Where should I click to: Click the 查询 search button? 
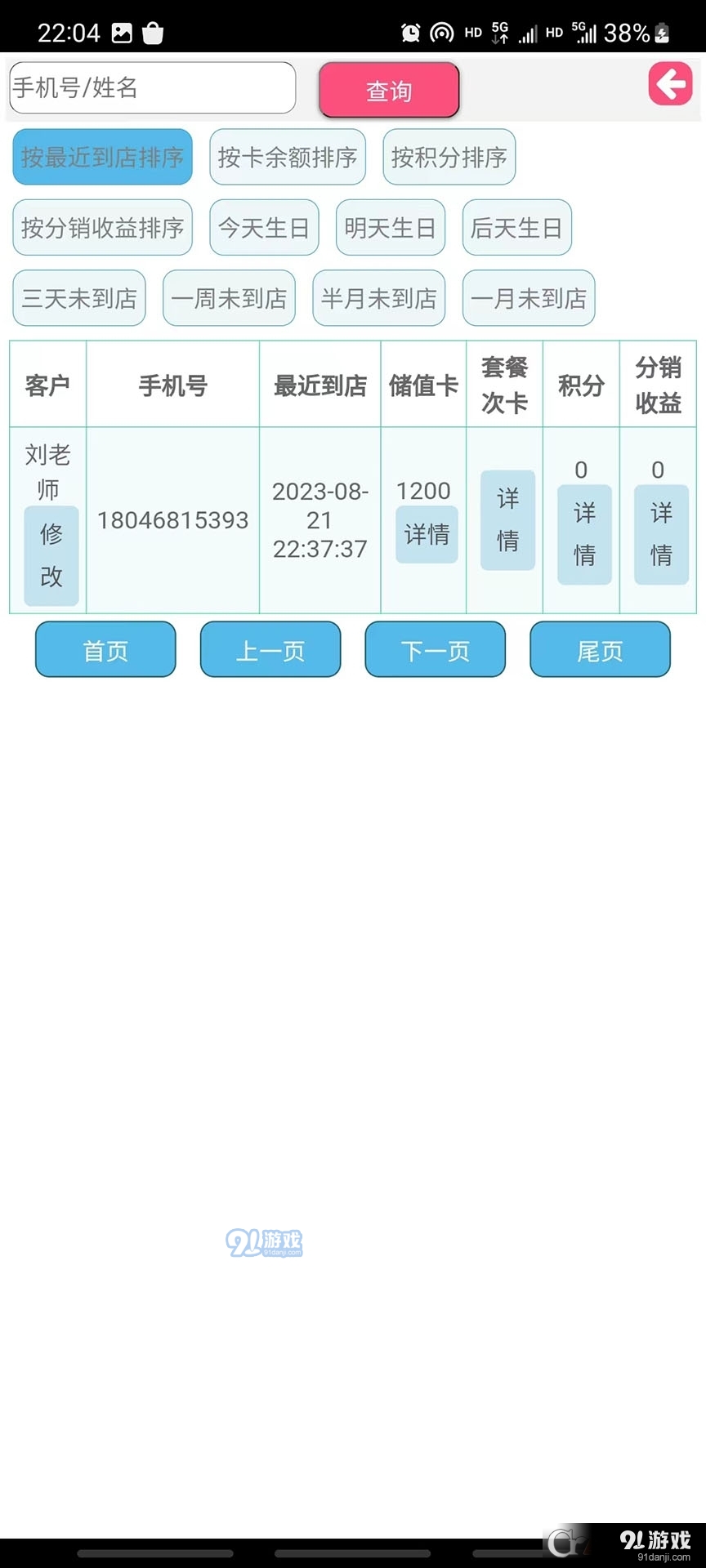point(389,90)
